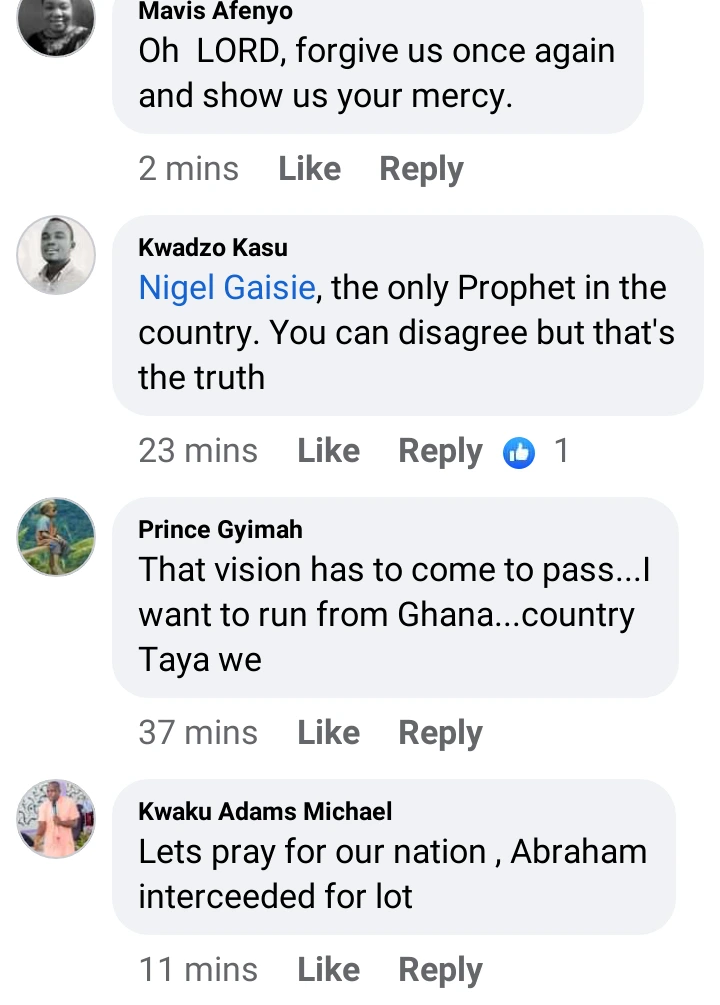Reply to Mavis Afenyo's comment
This screenshot has height=1005, width=720.
[421, 169]
